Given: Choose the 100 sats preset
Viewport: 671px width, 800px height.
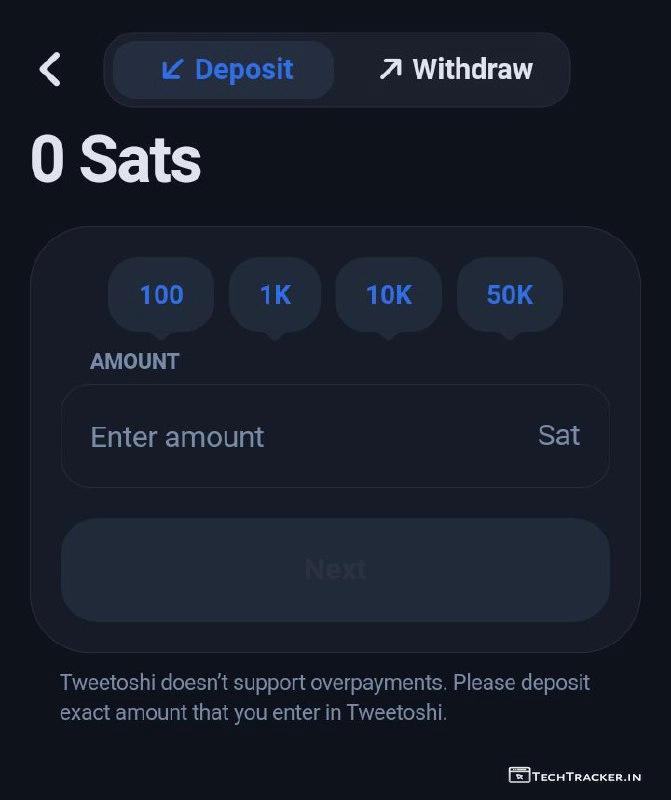Looking at the screenshot, I should coord(161,295).
